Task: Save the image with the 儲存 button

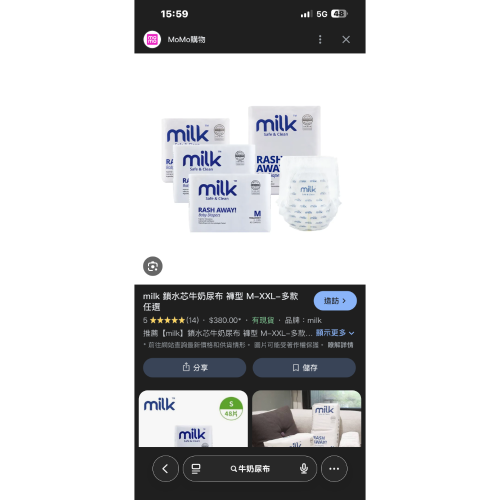Action: coord(304,368)
